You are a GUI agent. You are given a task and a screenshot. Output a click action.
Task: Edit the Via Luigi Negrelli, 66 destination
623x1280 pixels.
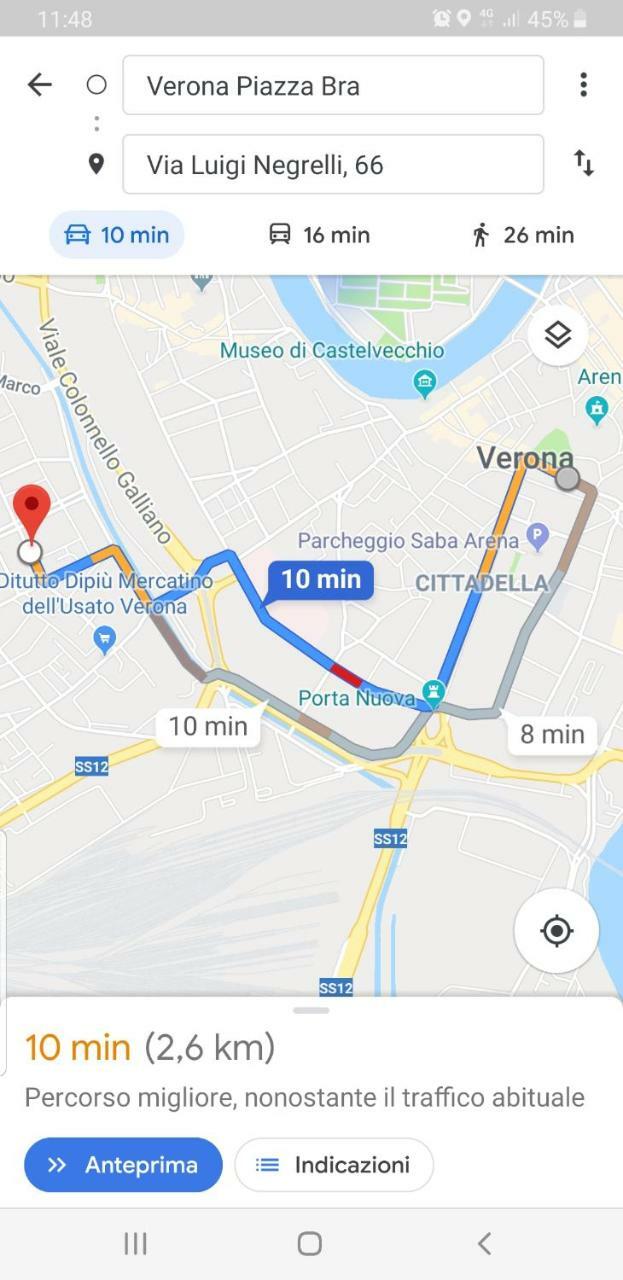(333, 165)
